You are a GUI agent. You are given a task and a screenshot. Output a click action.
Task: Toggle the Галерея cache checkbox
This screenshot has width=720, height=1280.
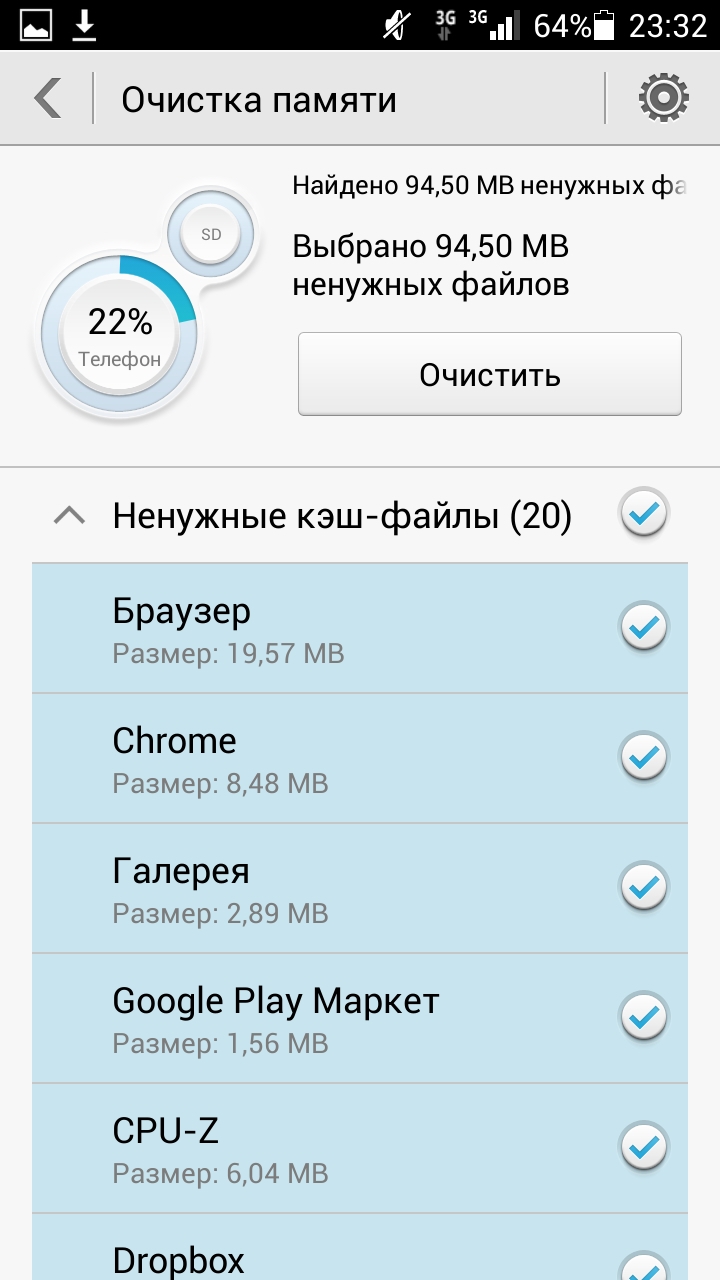click(x=644, y=887)
